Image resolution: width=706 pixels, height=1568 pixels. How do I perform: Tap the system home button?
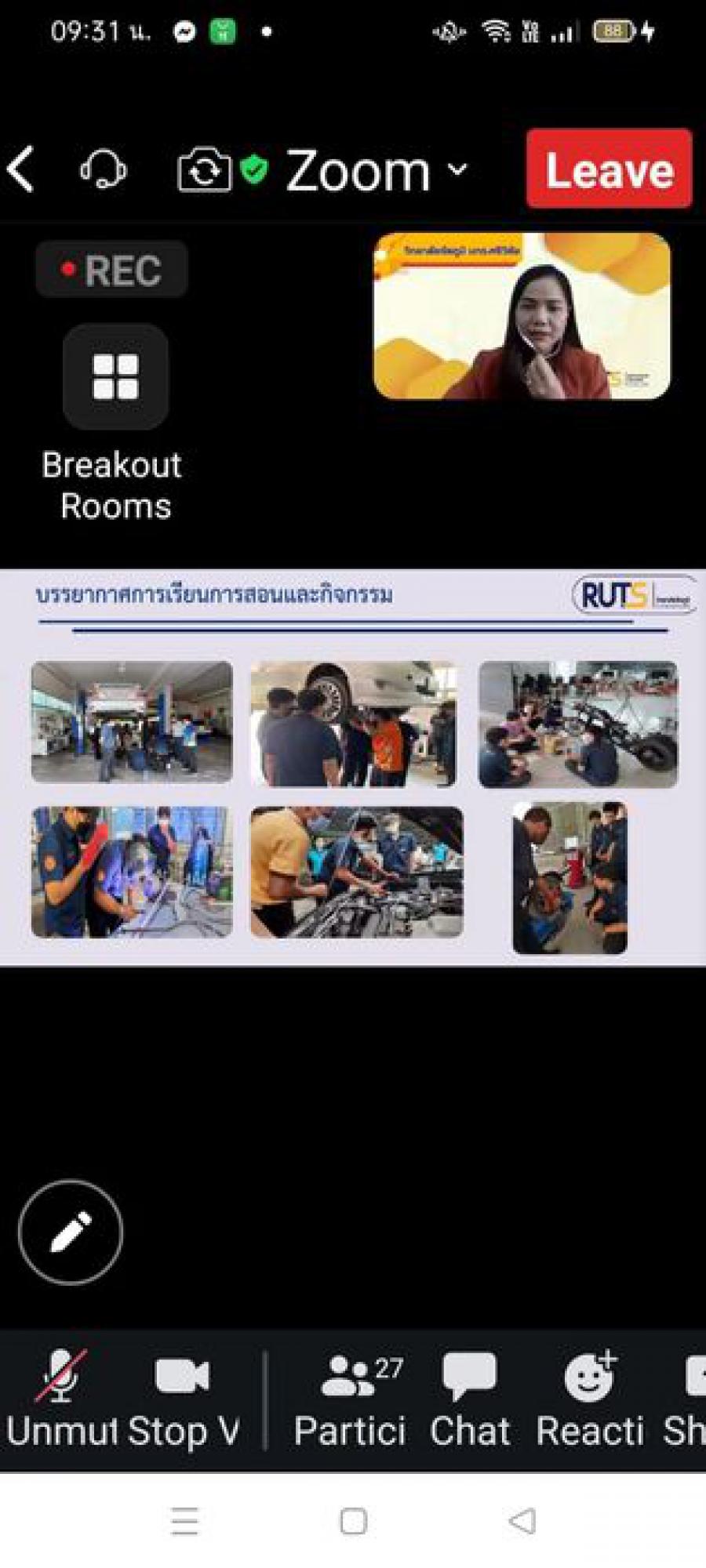pos(353,1522)
